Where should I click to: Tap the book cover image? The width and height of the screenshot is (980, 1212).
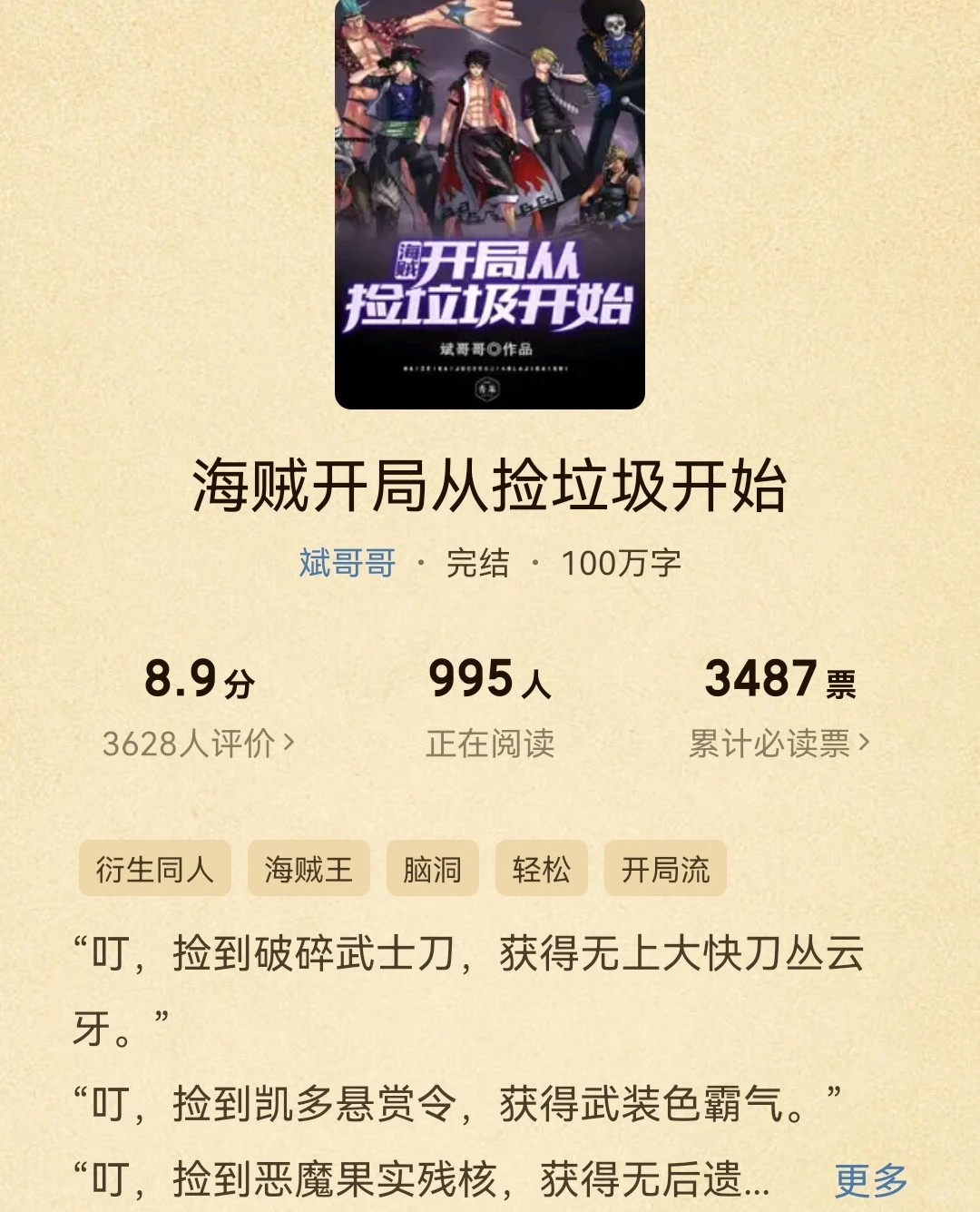(x=490, y=203)
